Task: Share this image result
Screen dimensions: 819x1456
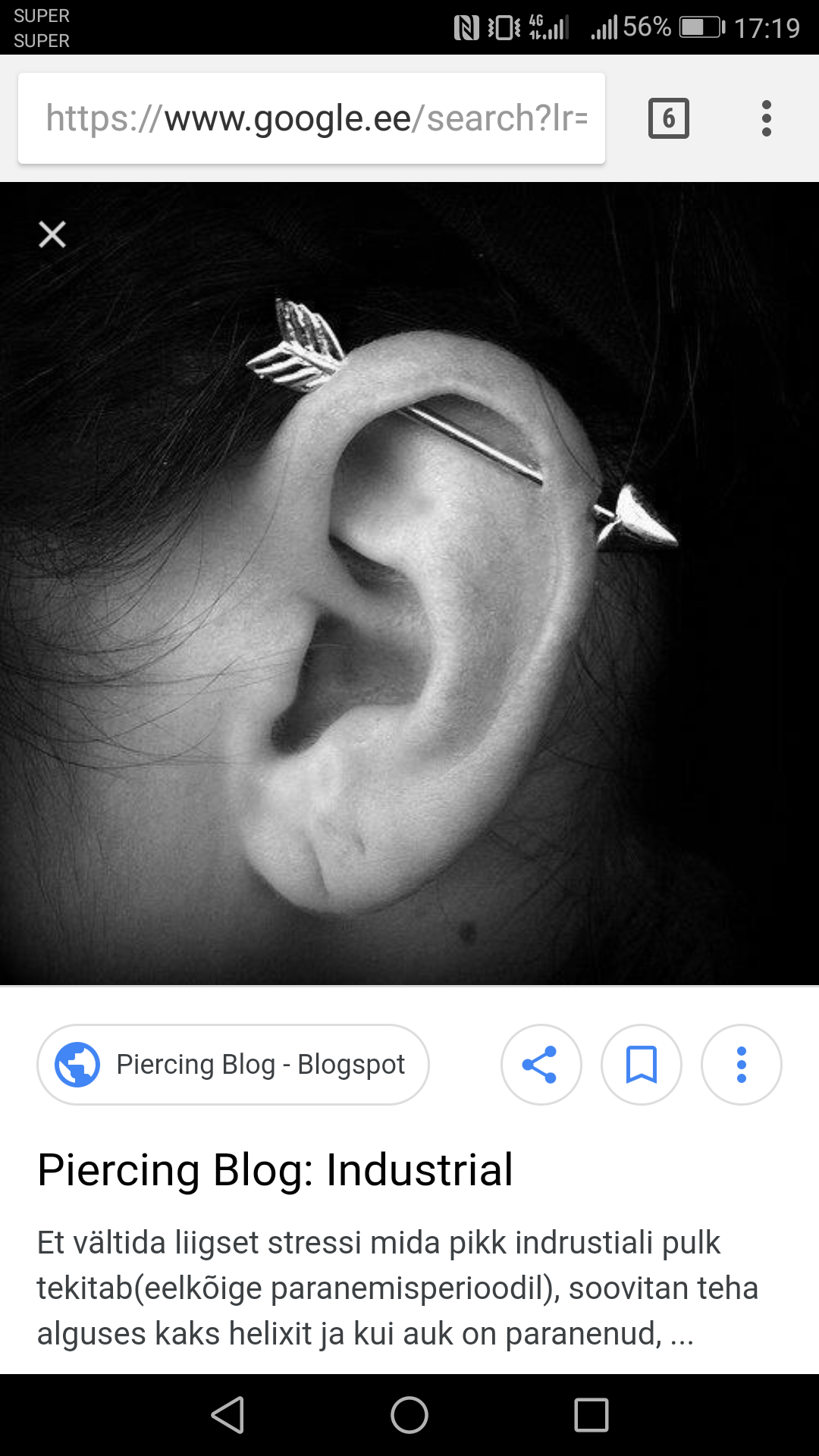Action: coord(541,1065)
